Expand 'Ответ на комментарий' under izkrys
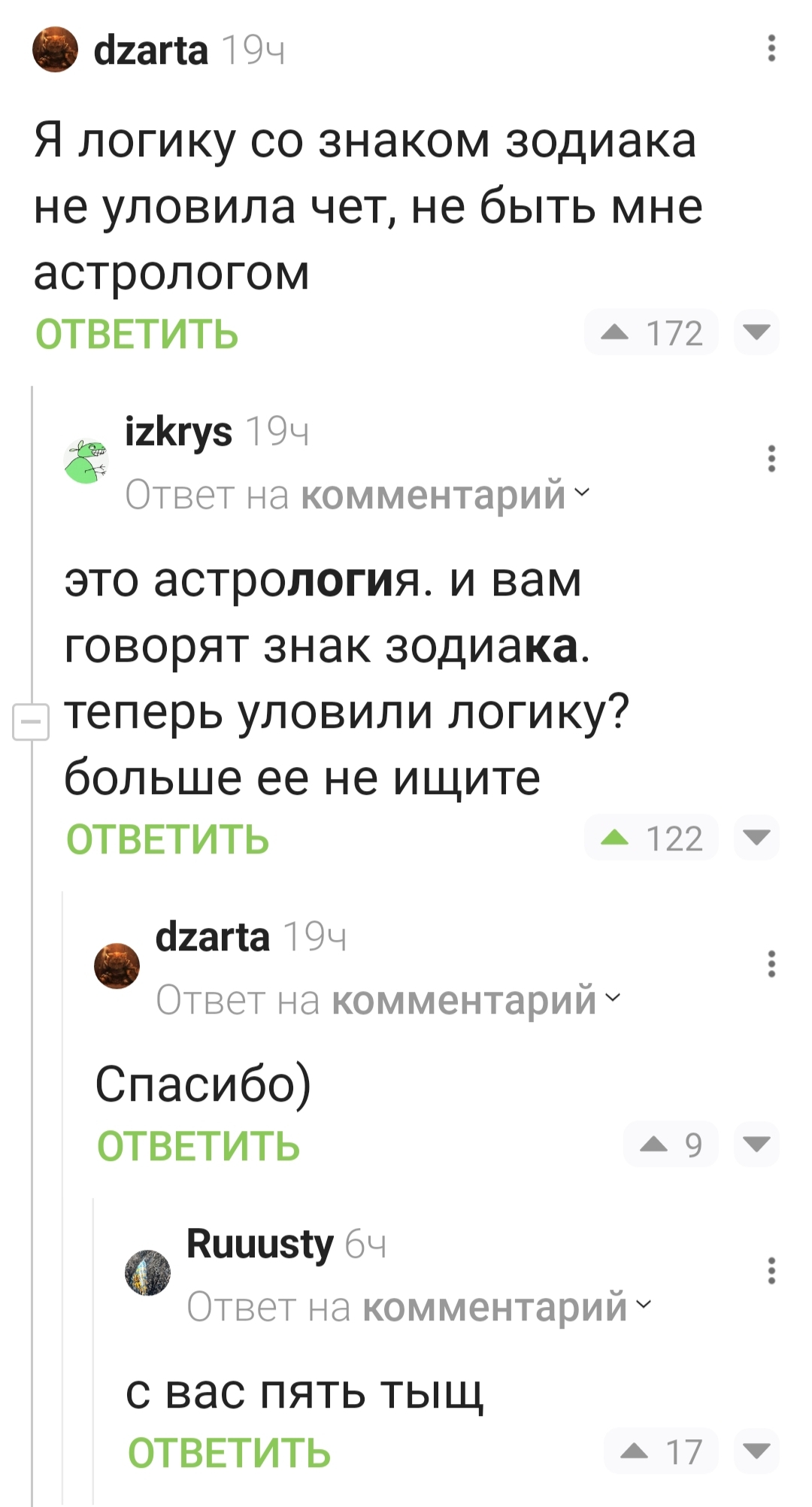This screenshot has height=1507, width=812. click(358, 496)
